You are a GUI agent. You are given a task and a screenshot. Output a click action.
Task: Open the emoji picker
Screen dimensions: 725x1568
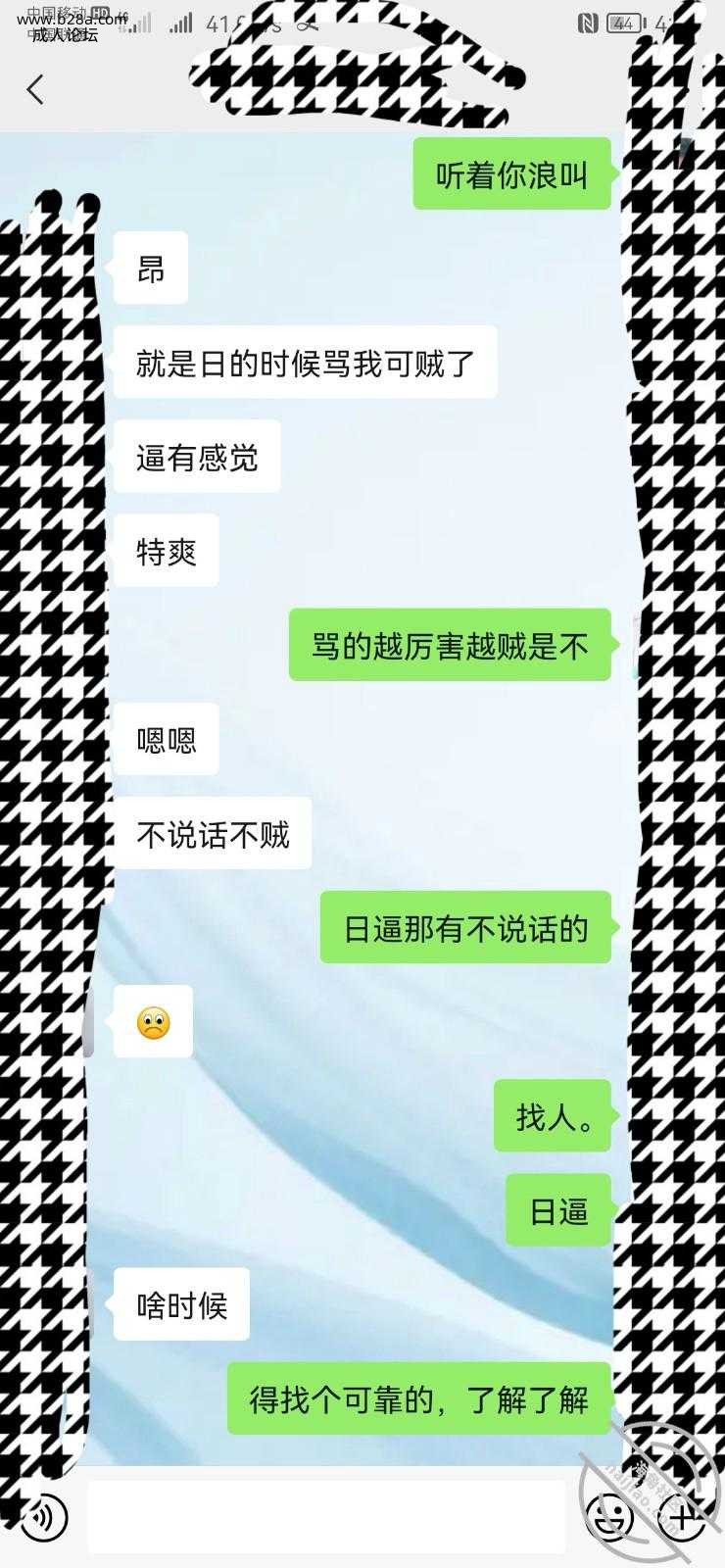pyautogui.click(x=608, y=1518)
